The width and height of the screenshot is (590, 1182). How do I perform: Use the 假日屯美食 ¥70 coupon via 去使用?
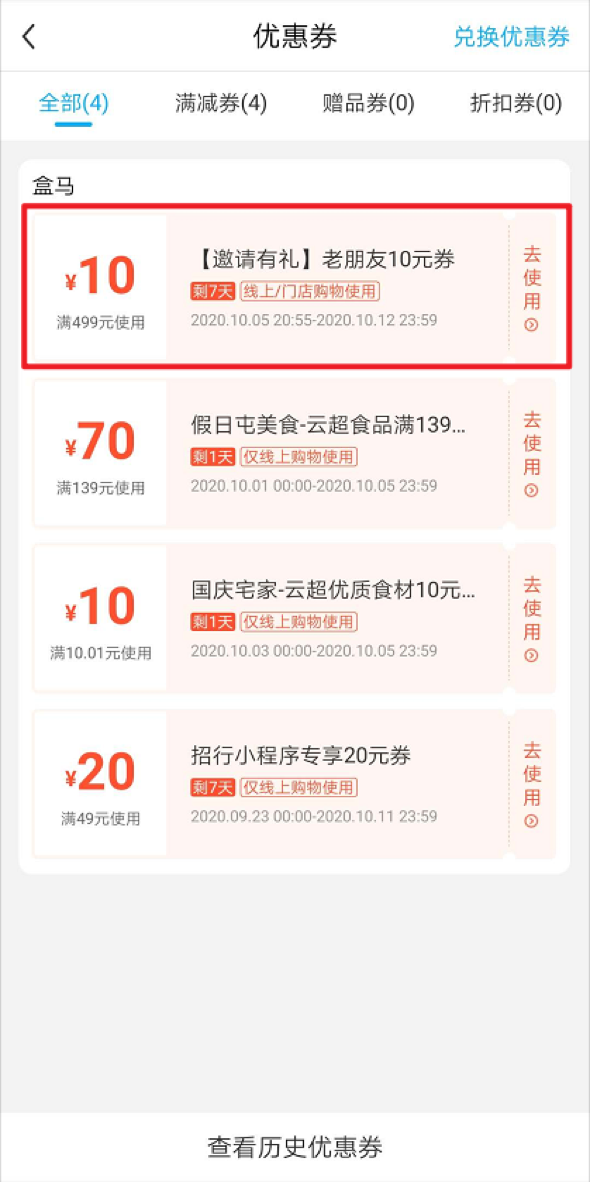click(x=533, y=452)
